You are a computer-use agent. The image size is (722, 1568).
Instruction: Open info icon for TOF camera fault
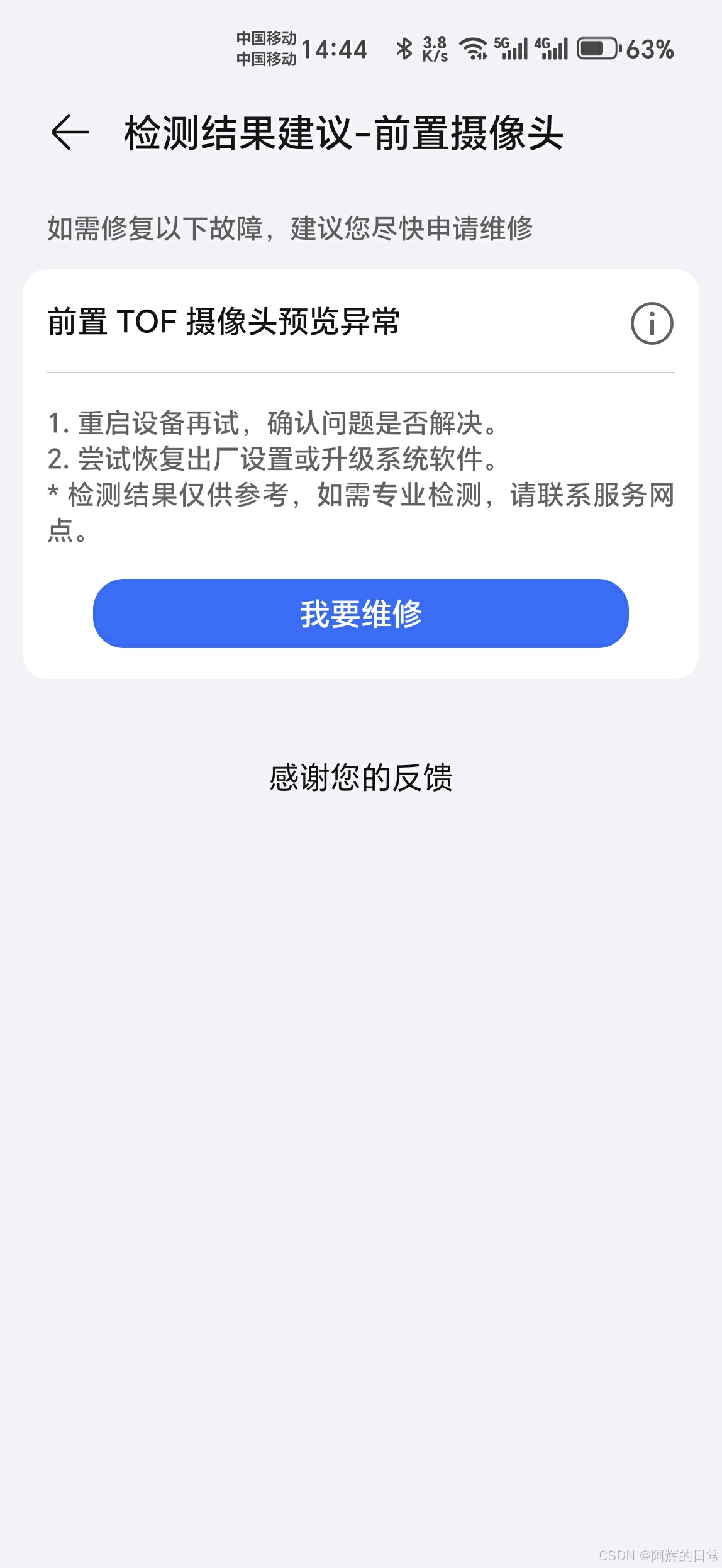652,323
